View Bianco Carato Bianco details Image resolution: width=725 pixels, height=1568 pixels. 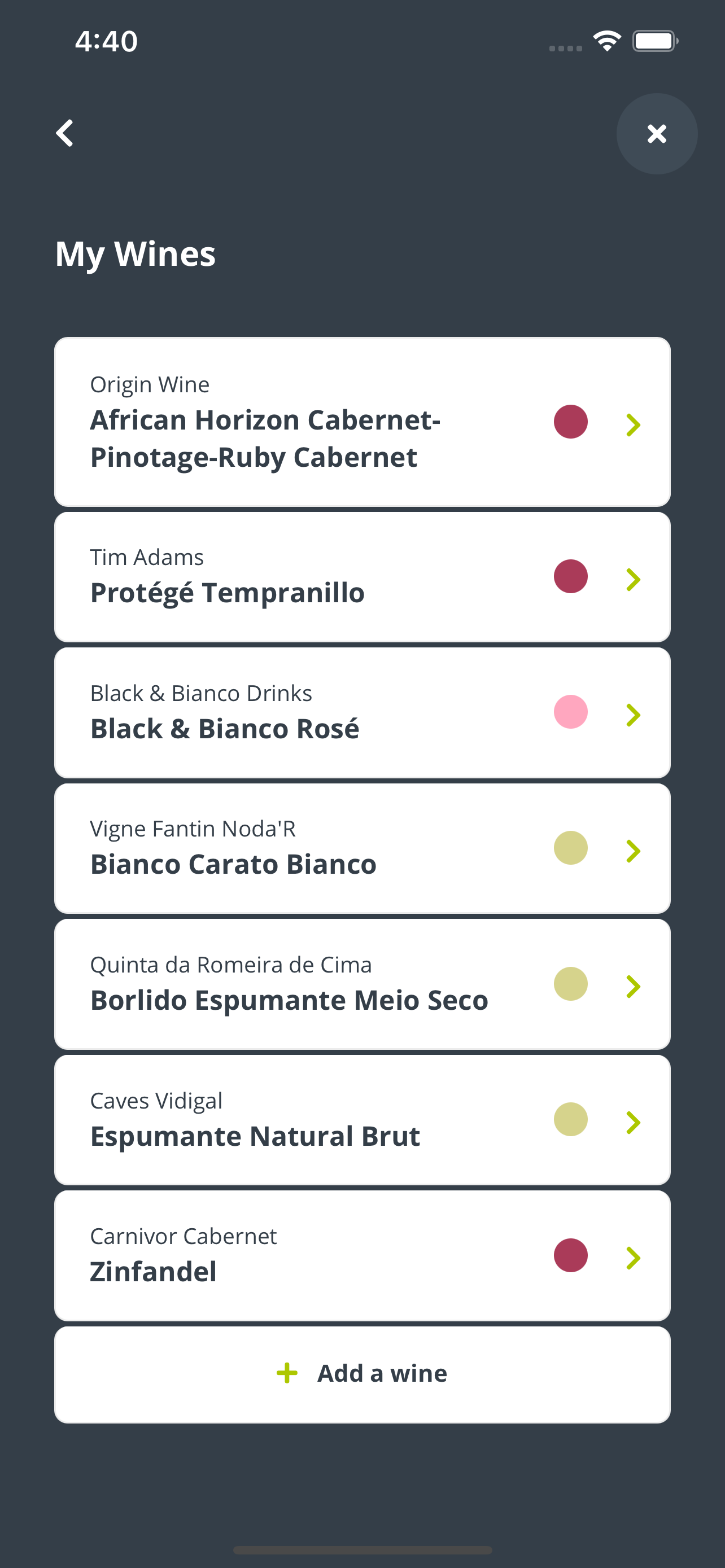(362, 848)
